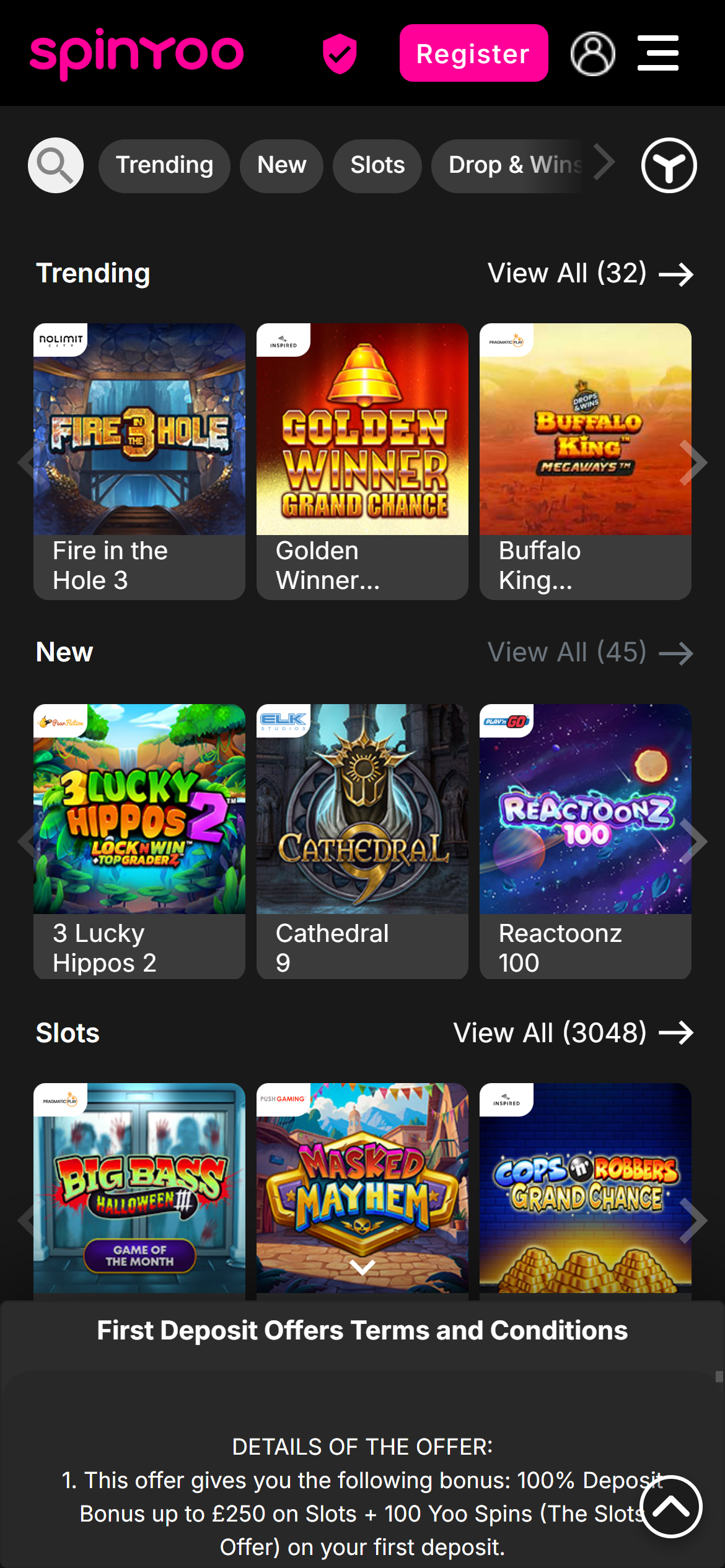
Task: Open the search magnifier
Action: coord(55,165)
